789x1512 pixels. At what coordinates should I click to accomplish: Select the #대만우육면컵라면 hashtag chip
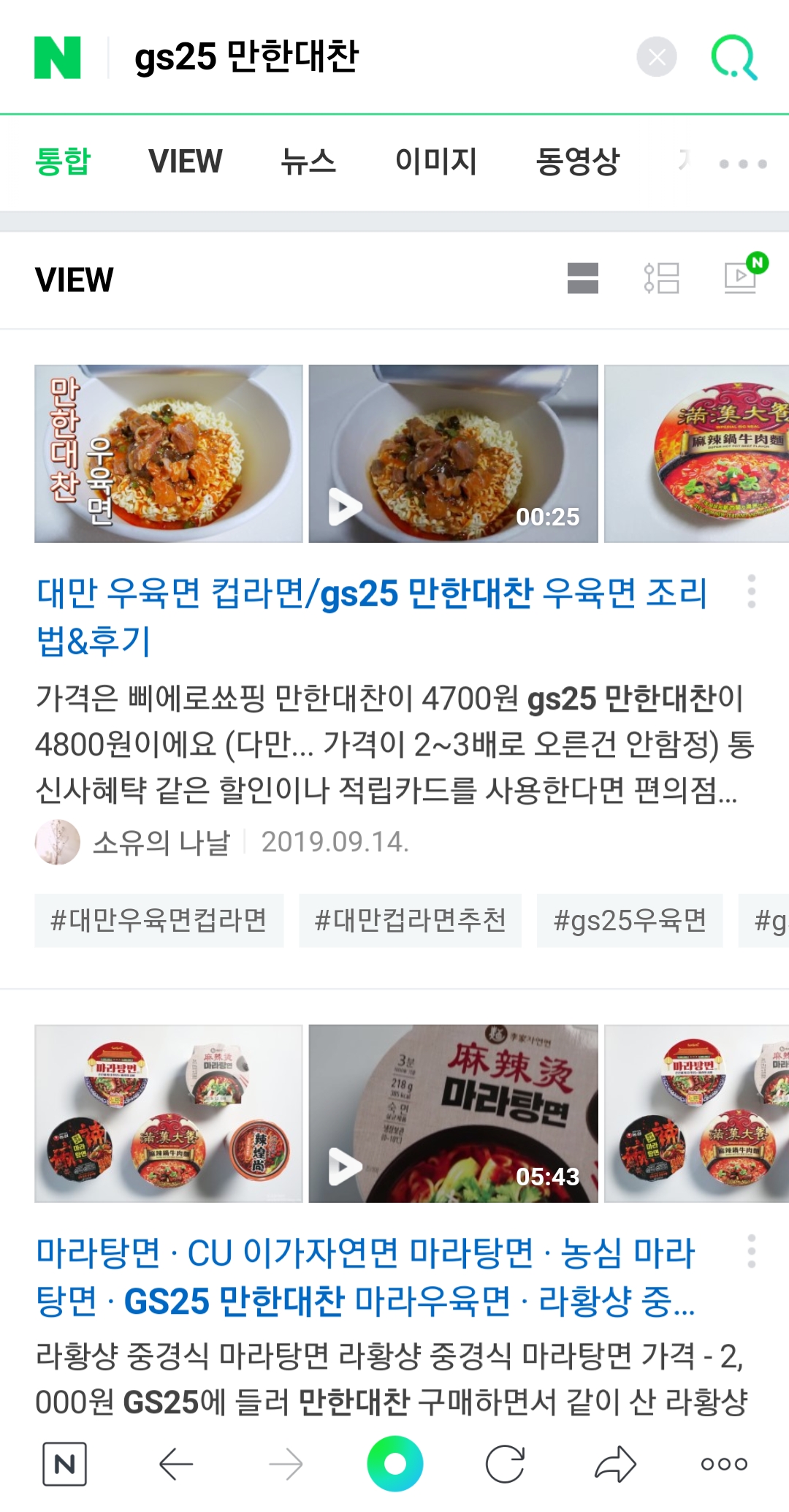click(x=159, y=921)
